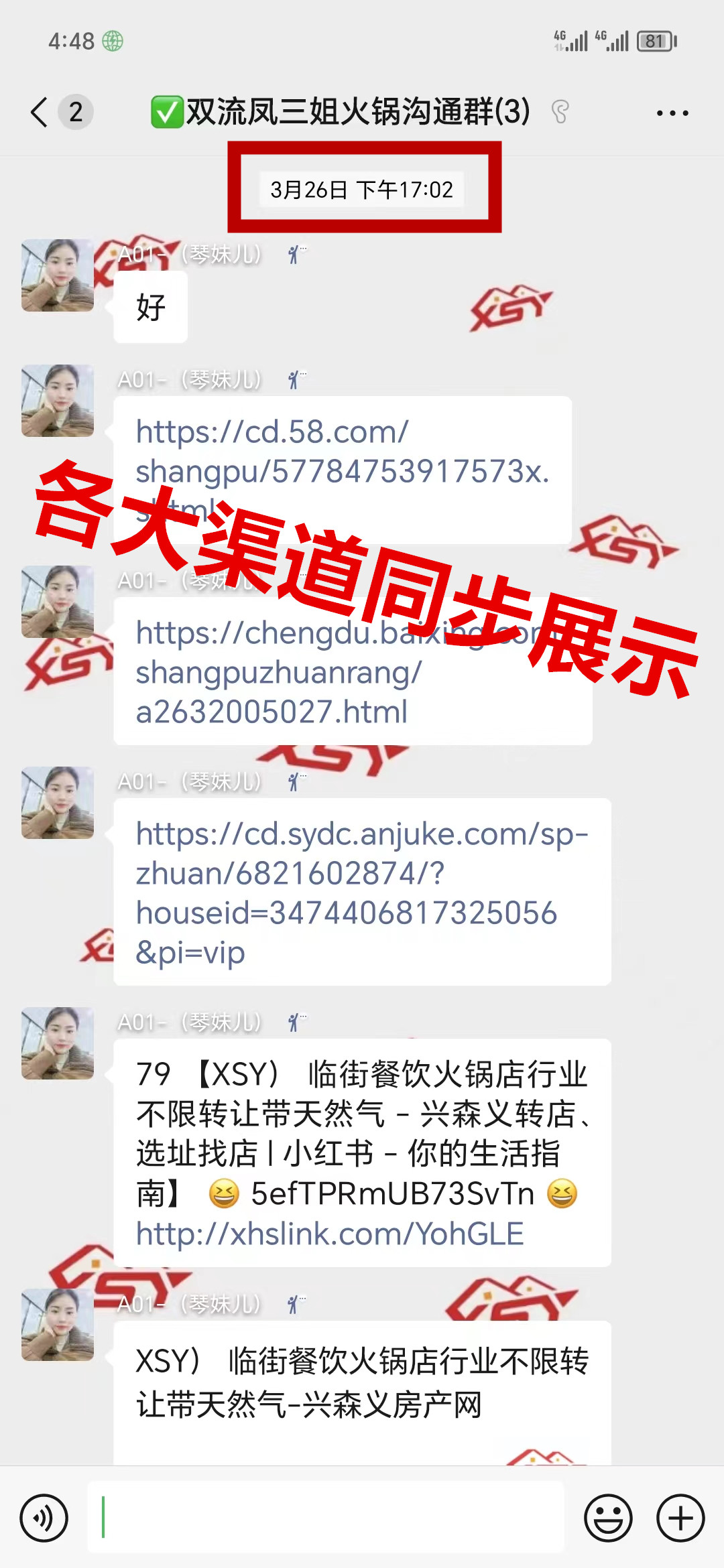The height and width of the screenshot is (1568, 724).
Task: Focus the message text field
Action: (x=326, y=1517)
